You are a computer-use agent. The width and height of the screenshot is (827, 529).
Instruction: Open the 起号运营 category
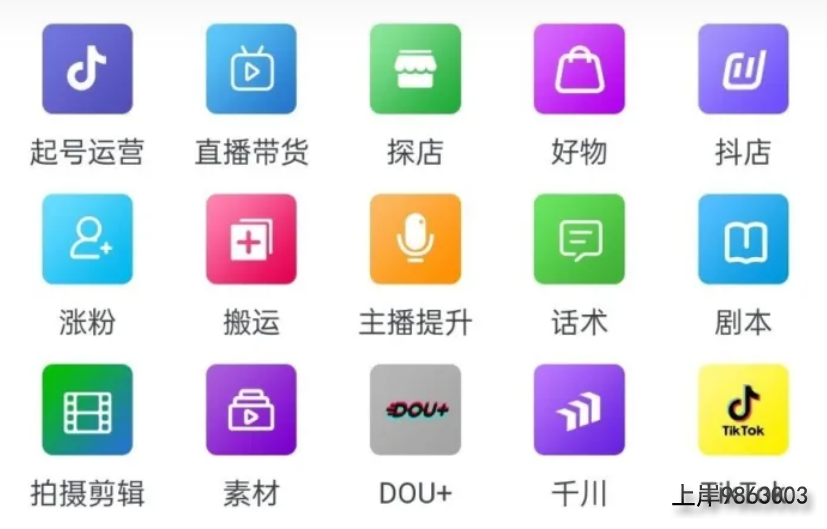click(x=87, y=69)
